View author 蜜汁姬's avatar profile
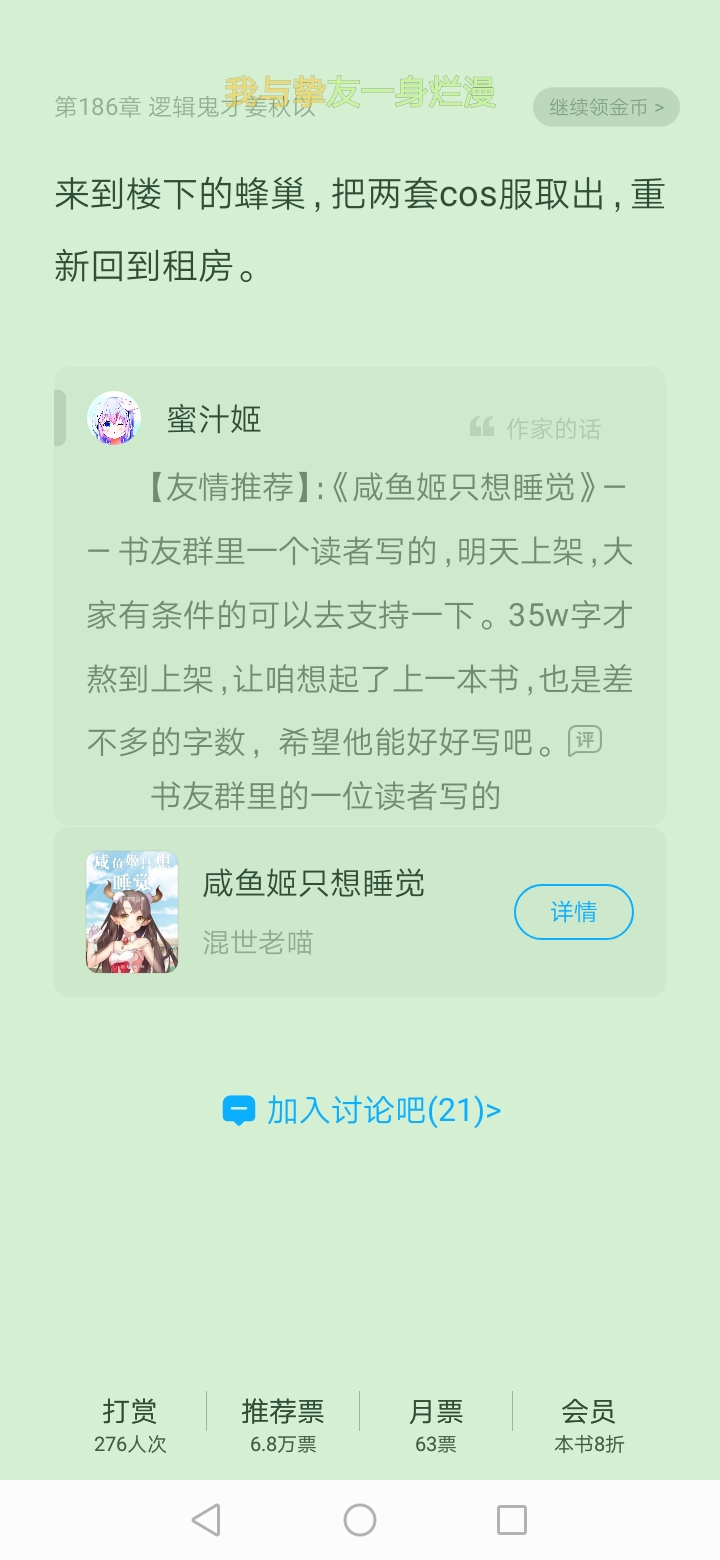Screen dimensions: 720x1560 tap(114, 418)
